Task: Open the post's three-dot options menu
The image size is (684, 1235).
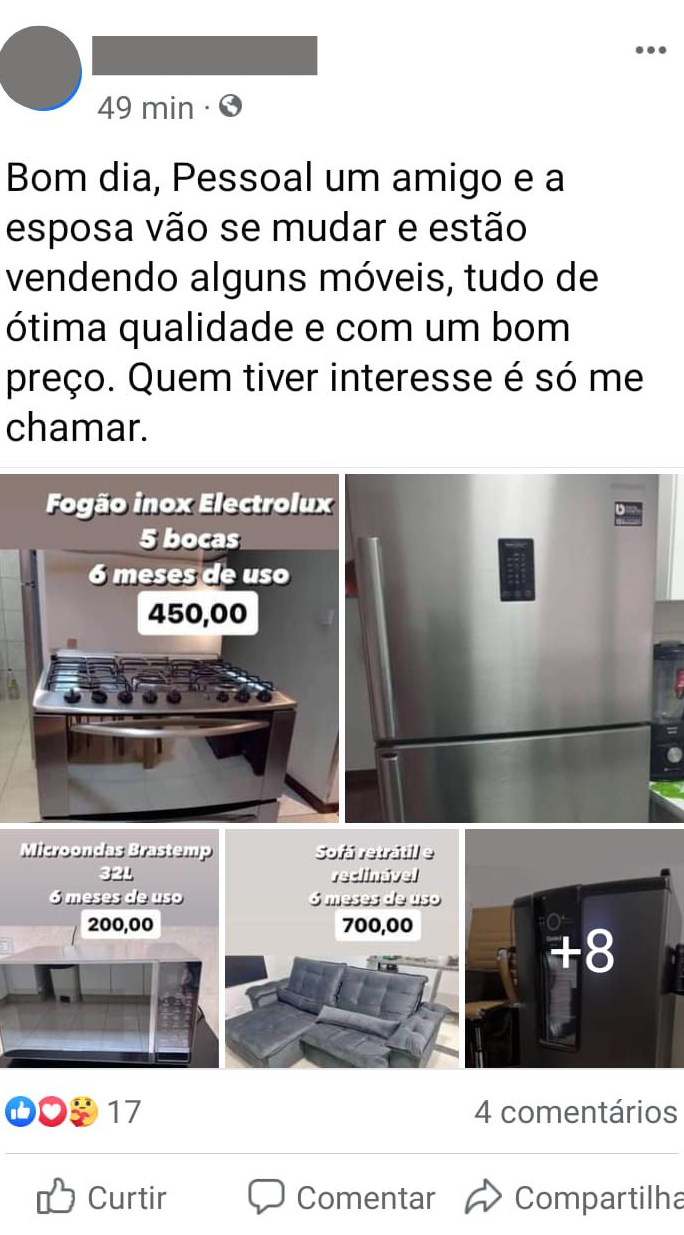Action: 650,49
